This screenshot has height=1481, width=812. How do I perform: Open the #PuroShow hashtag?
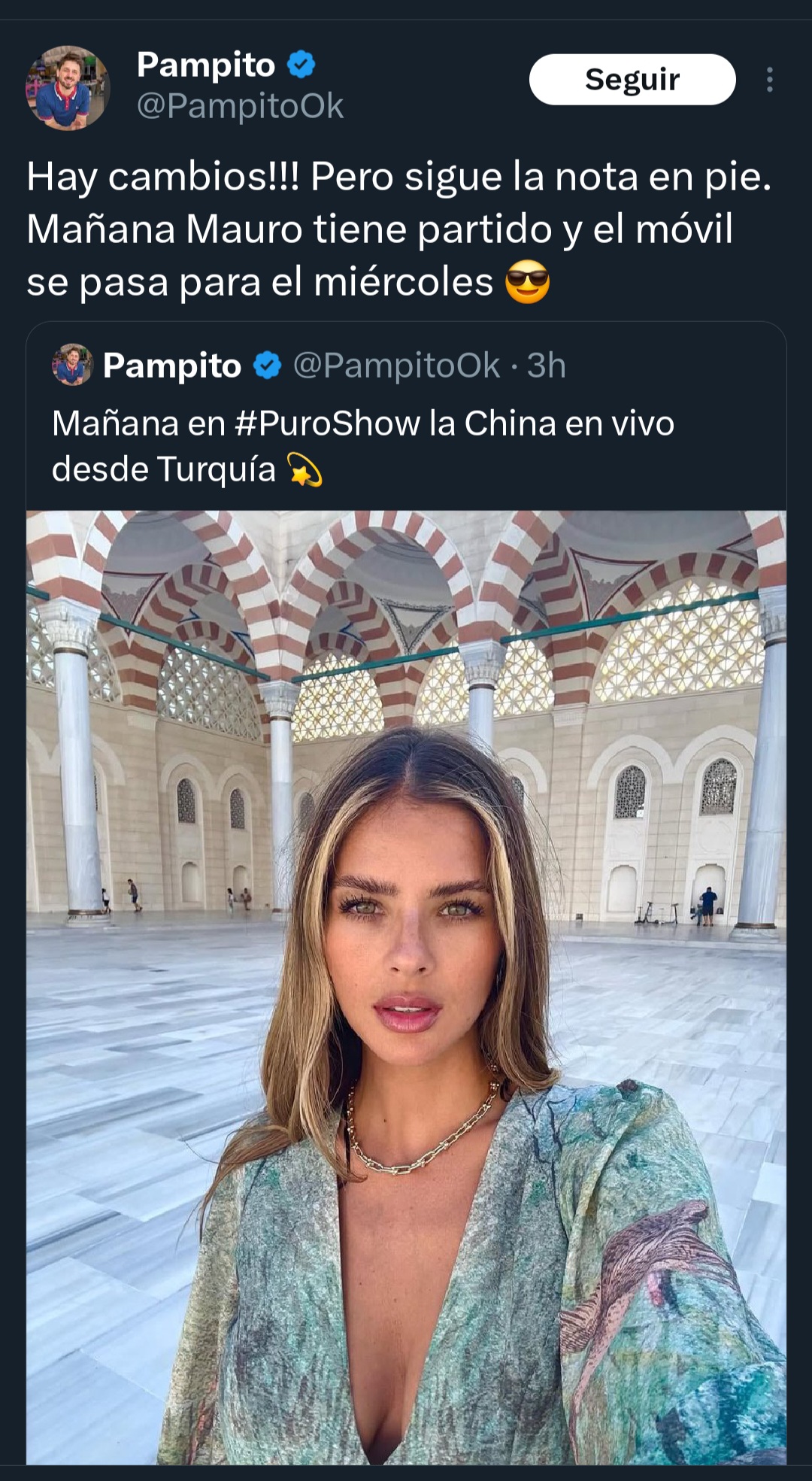click(x=326, y=423)
